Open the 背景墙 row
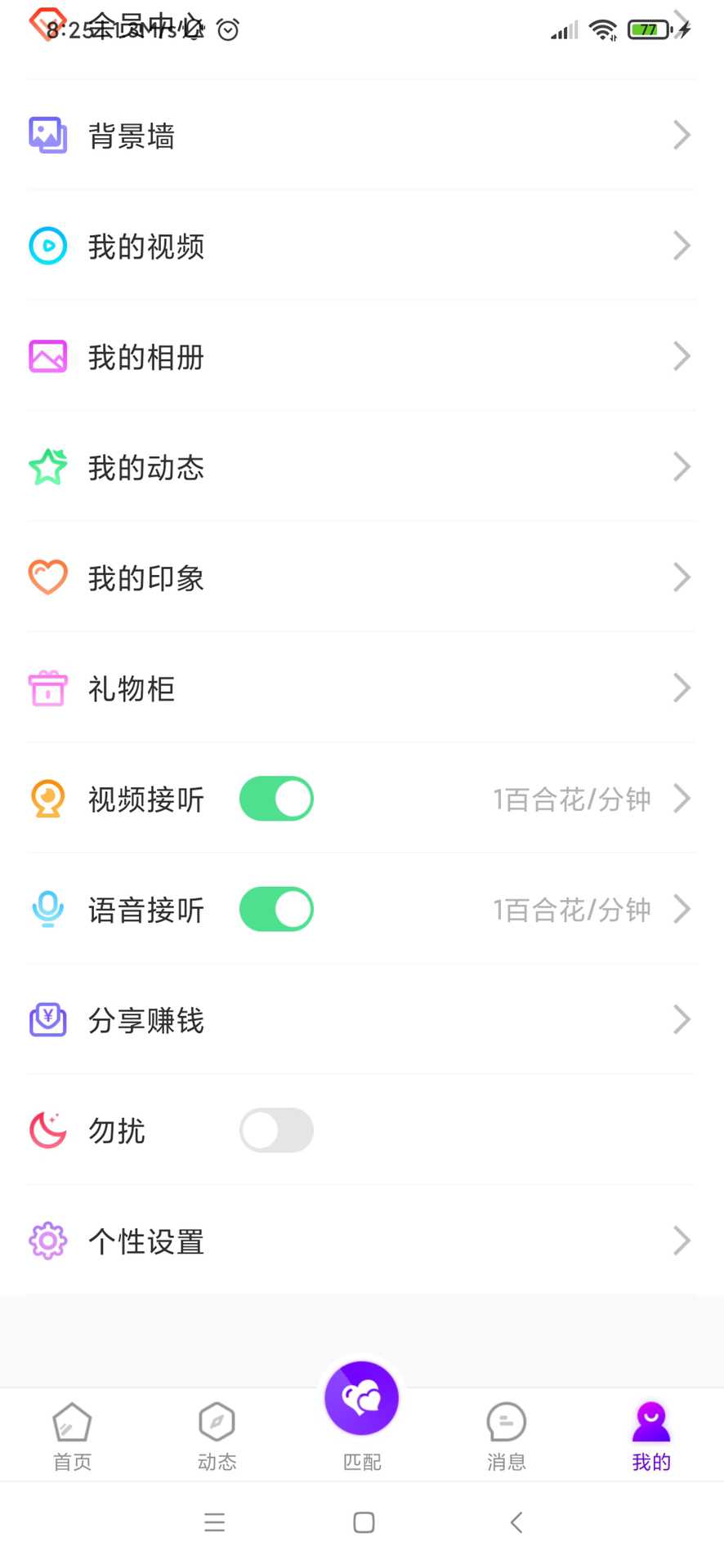The image size is (724, 1568). point(361,136)
